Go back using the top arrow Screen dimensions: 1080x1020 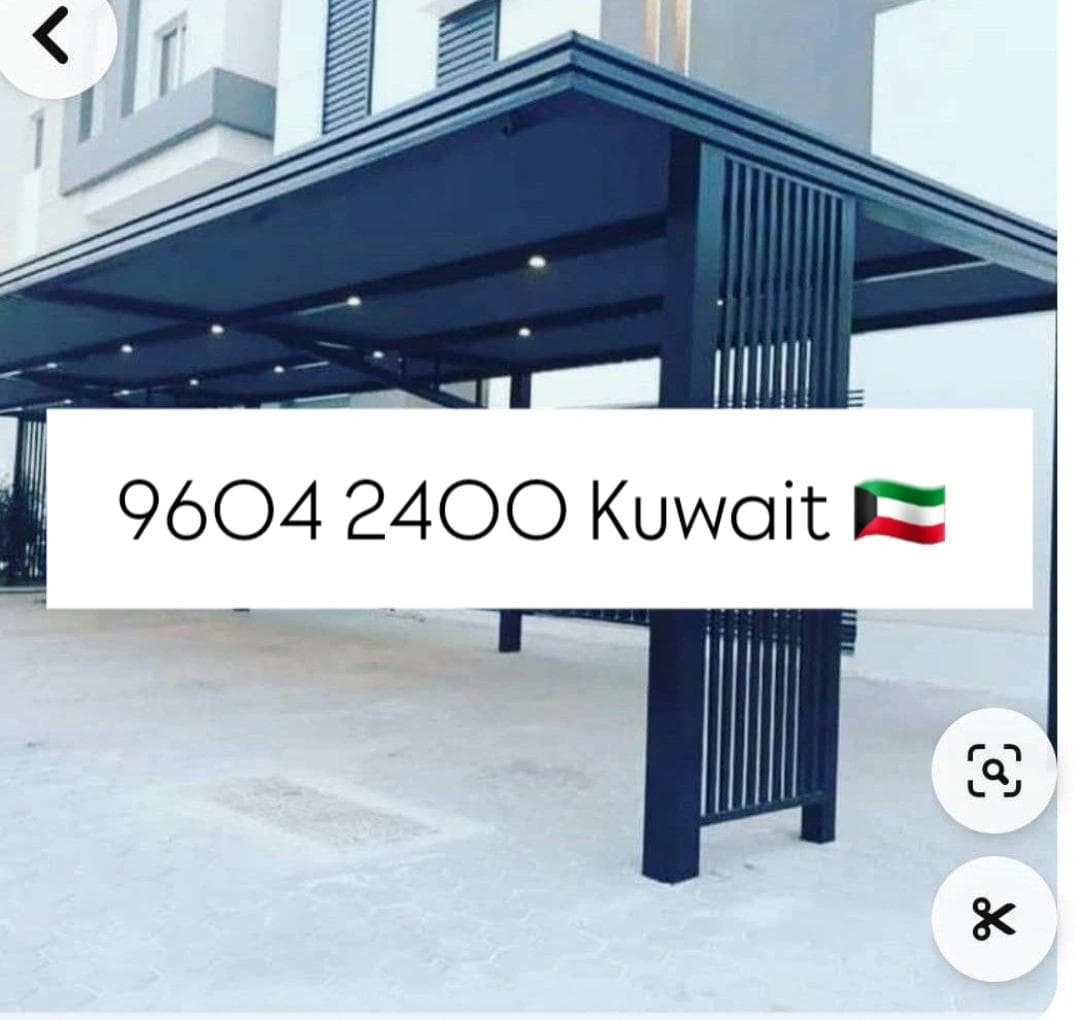[x=50, y=37]
